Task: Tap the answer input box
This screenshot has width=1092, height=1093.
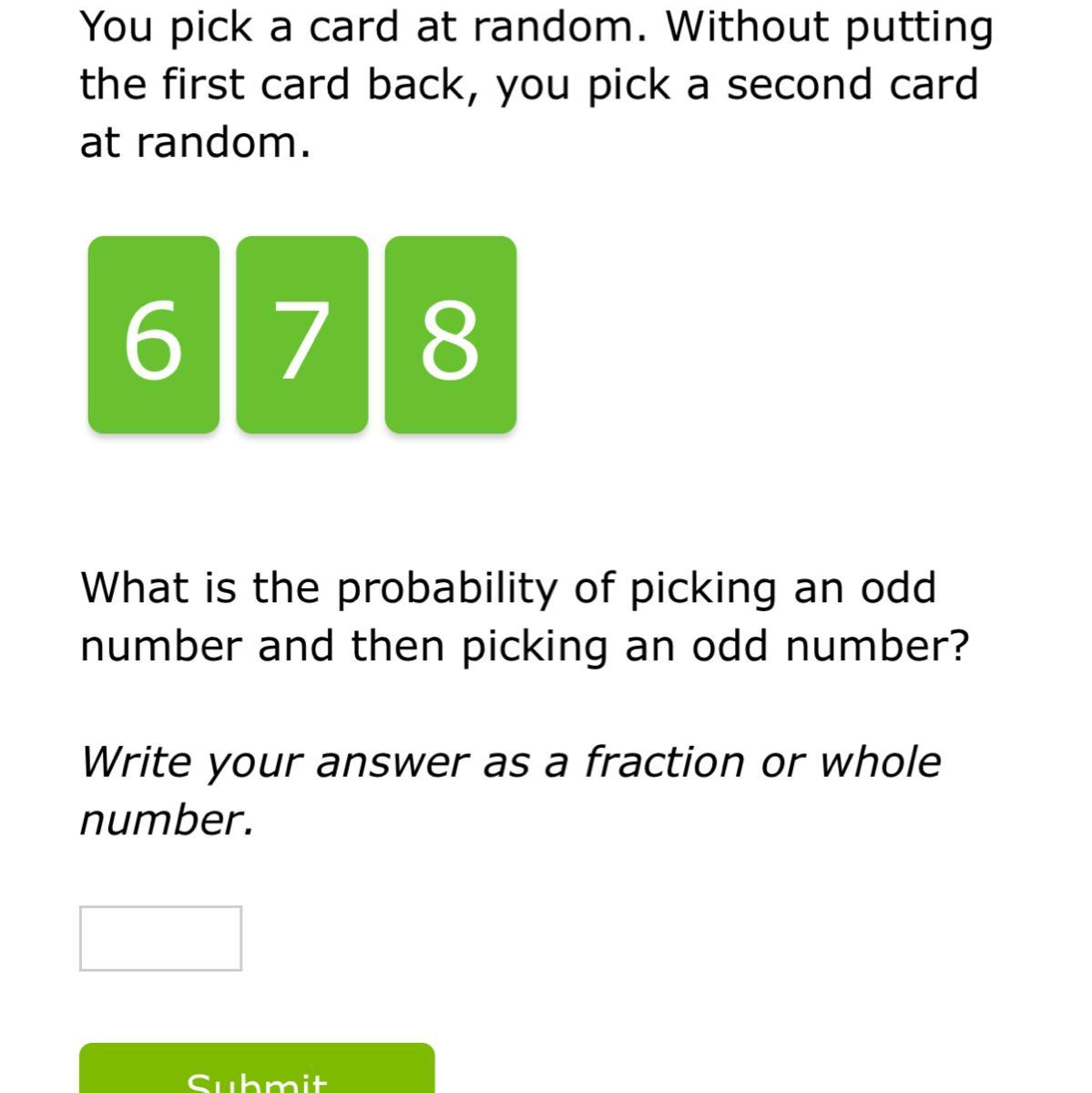Action: click(x=160, y=938)
